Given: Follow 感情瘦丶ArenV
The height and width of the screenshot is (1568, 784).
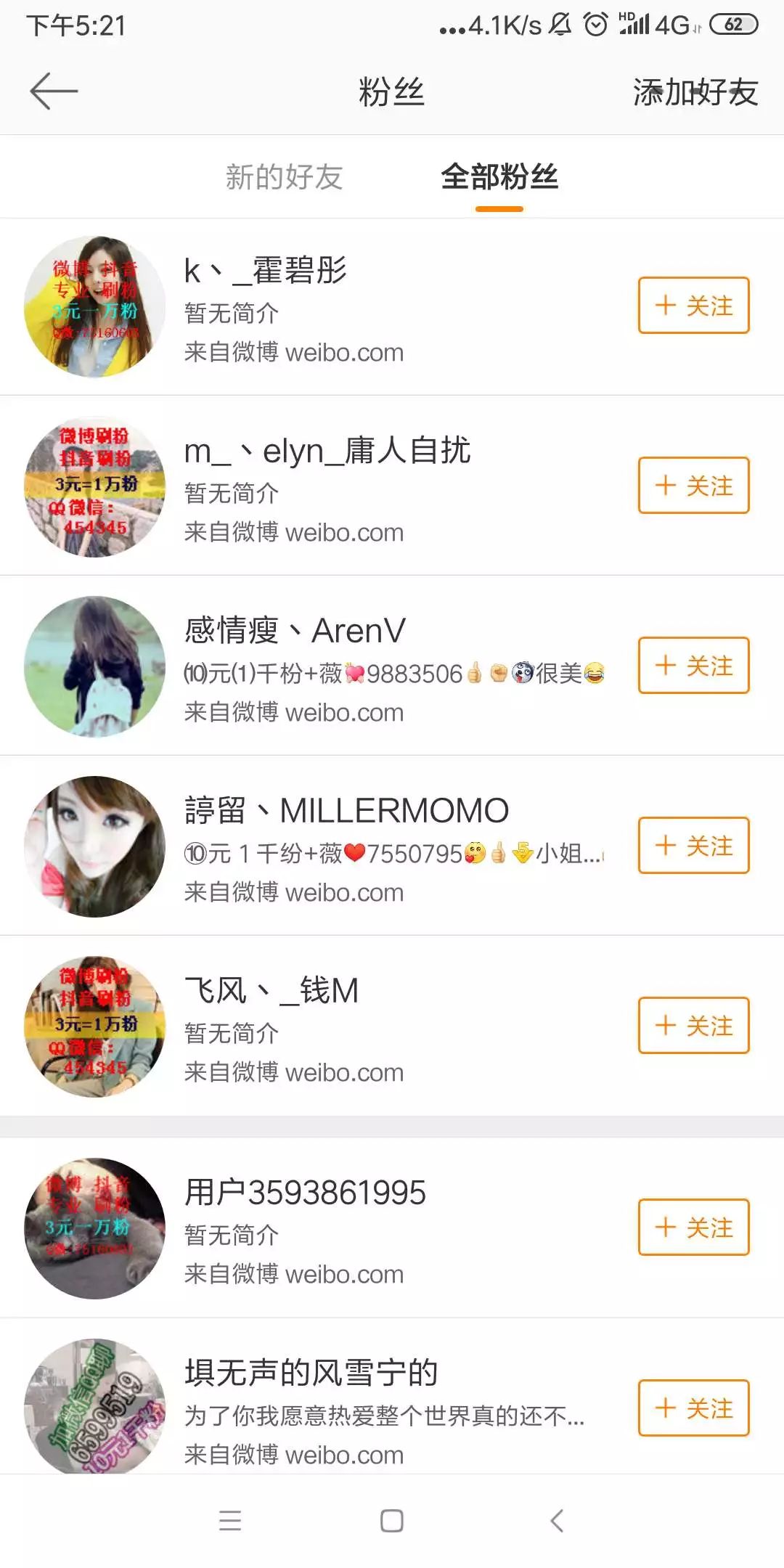Looking at the screenshot, I should (692, 665).
